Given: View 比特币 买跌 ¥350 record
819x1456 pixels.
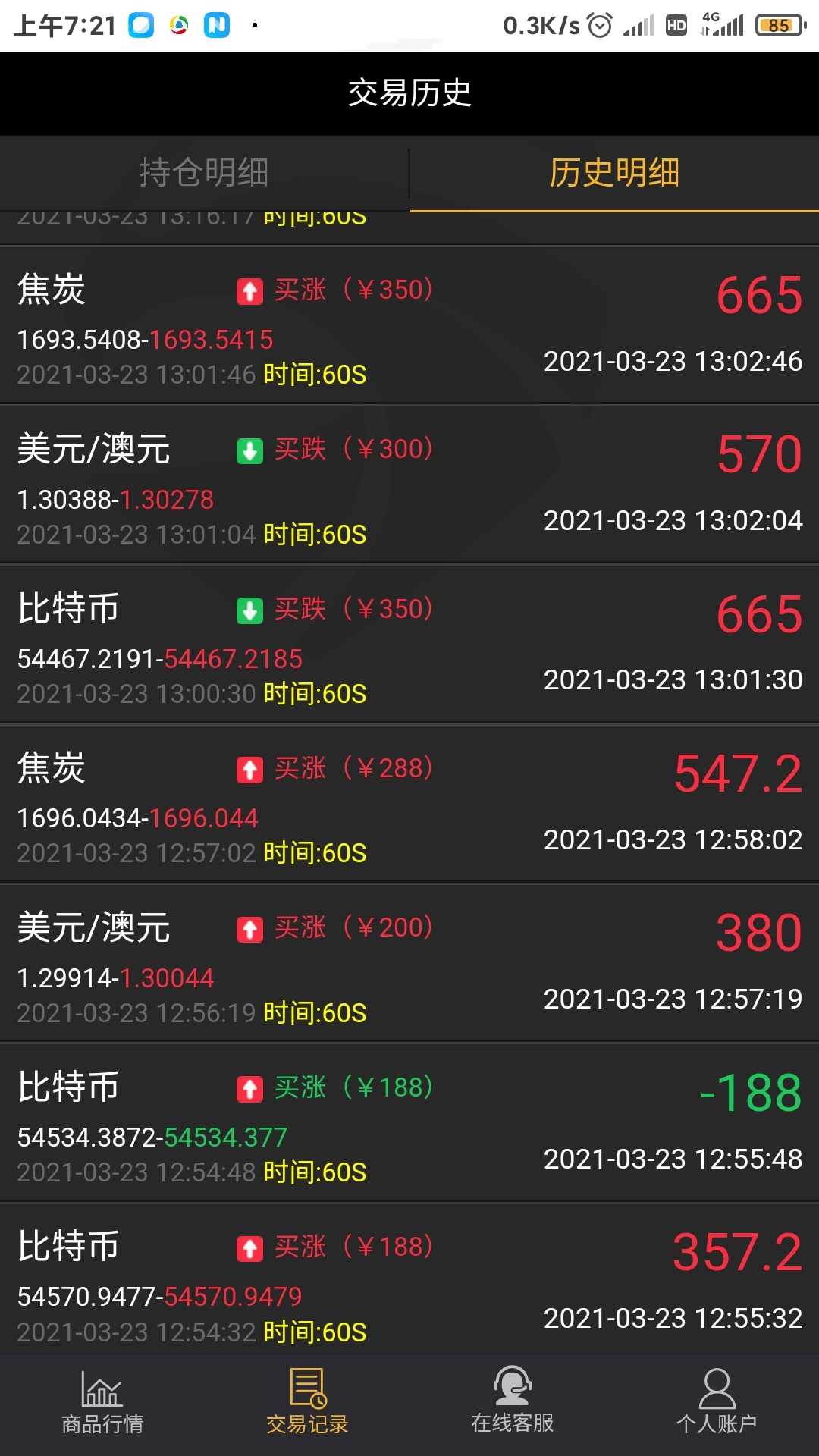Looking at the screenshot, I should [409, 644].
